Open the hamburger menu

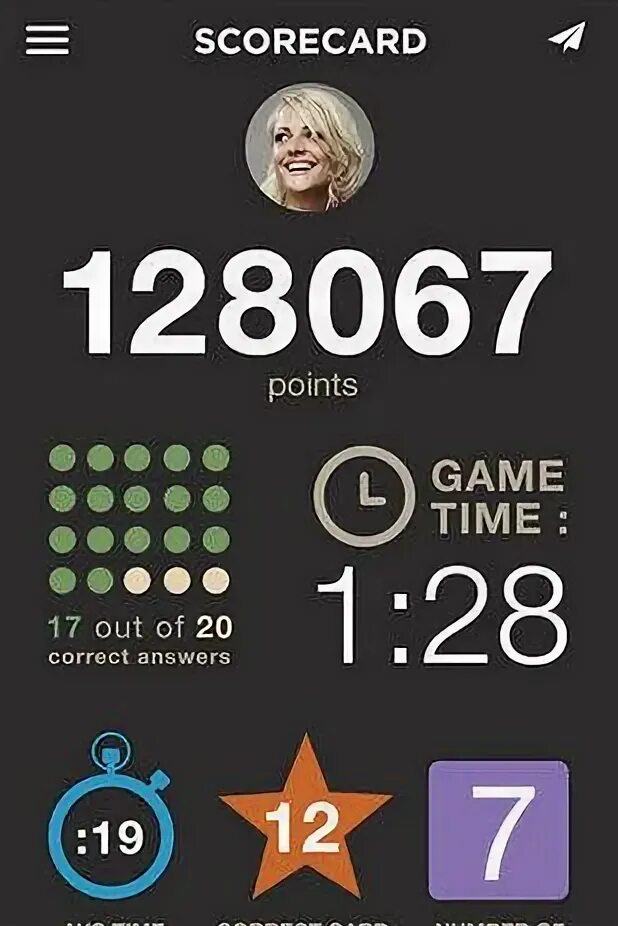pos(47,39)
